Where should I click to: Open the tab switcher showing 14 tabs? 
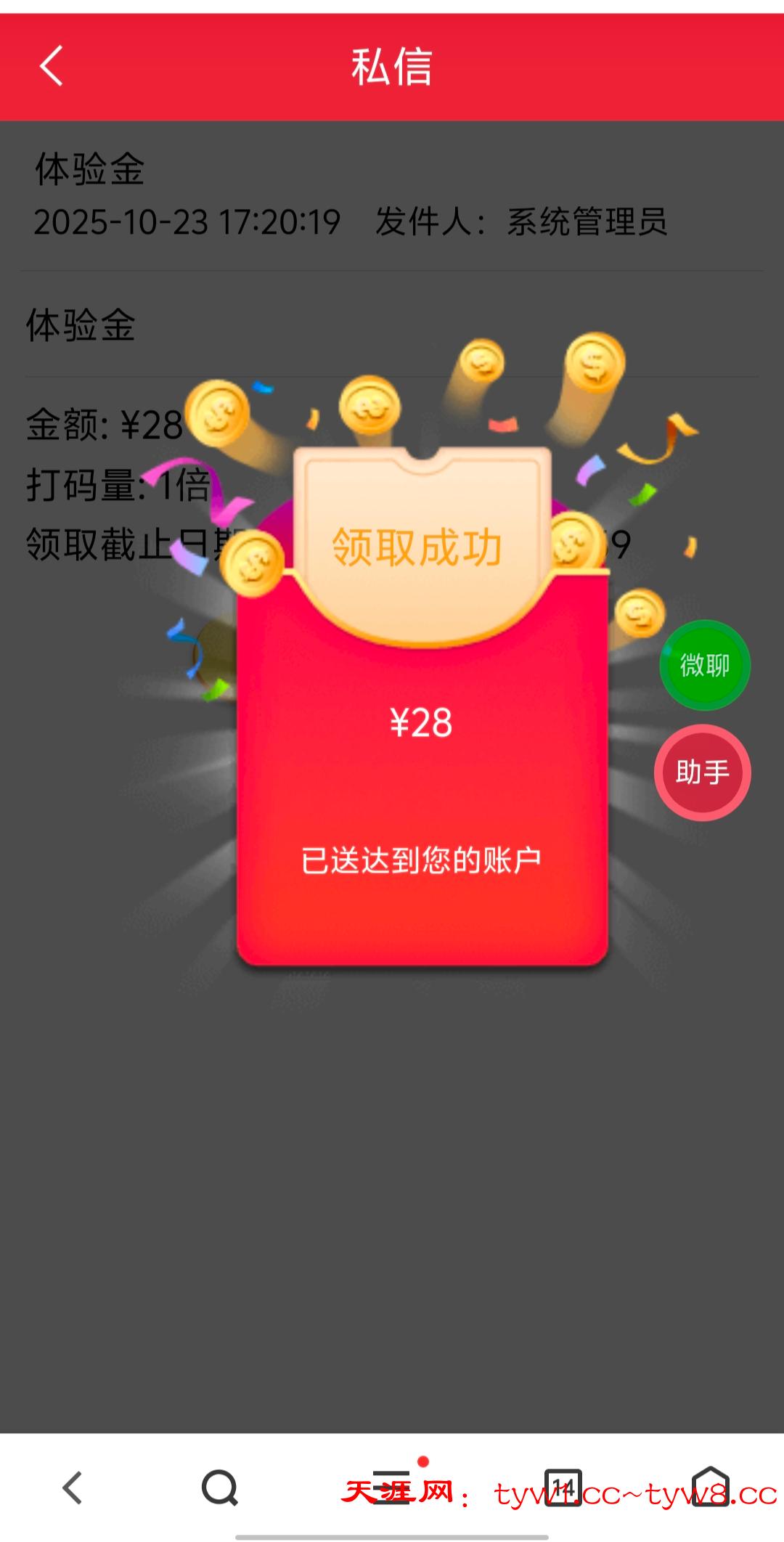563,1488
